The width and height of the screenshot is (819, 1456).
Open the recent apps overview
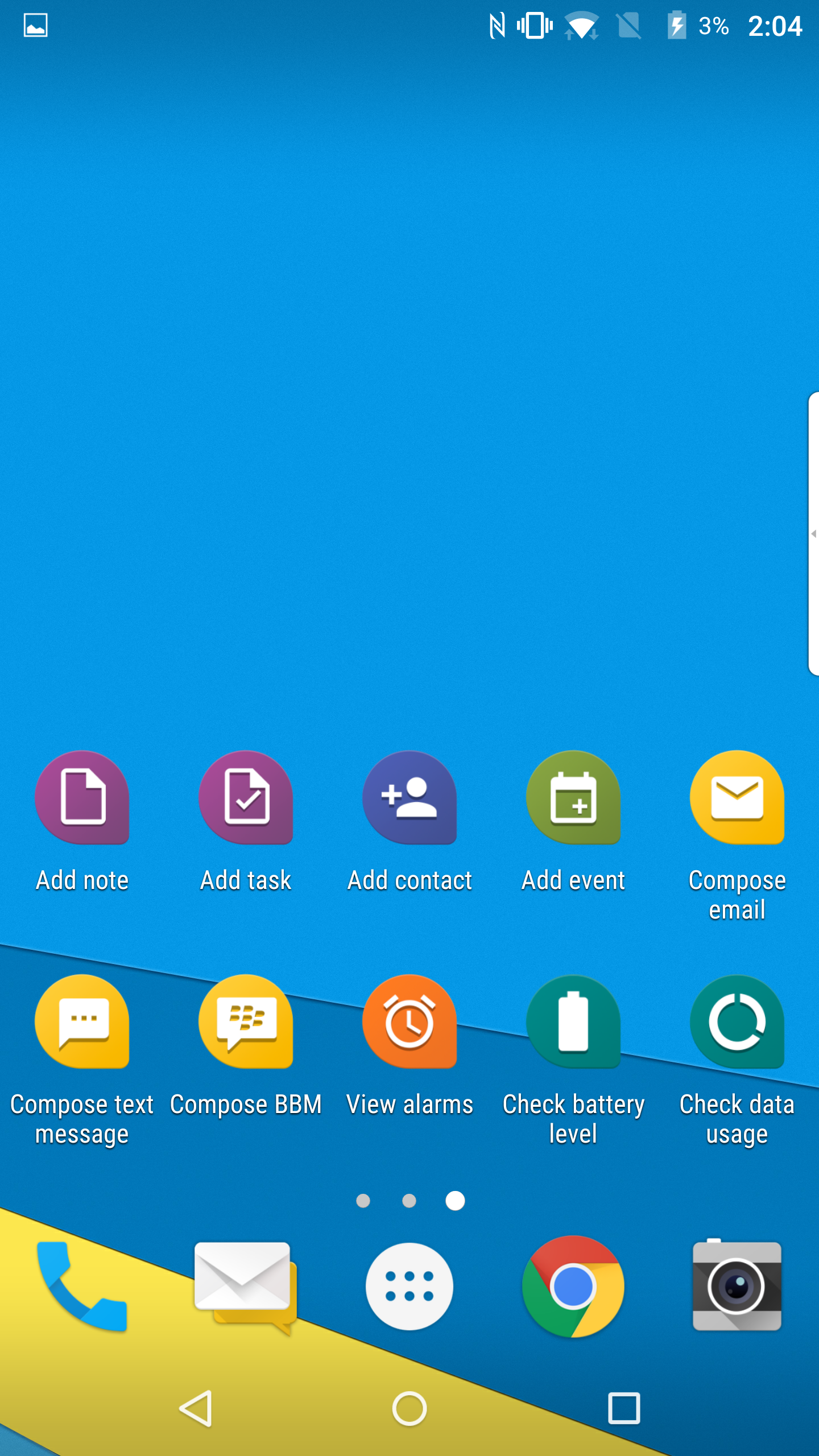[624, 1409]
